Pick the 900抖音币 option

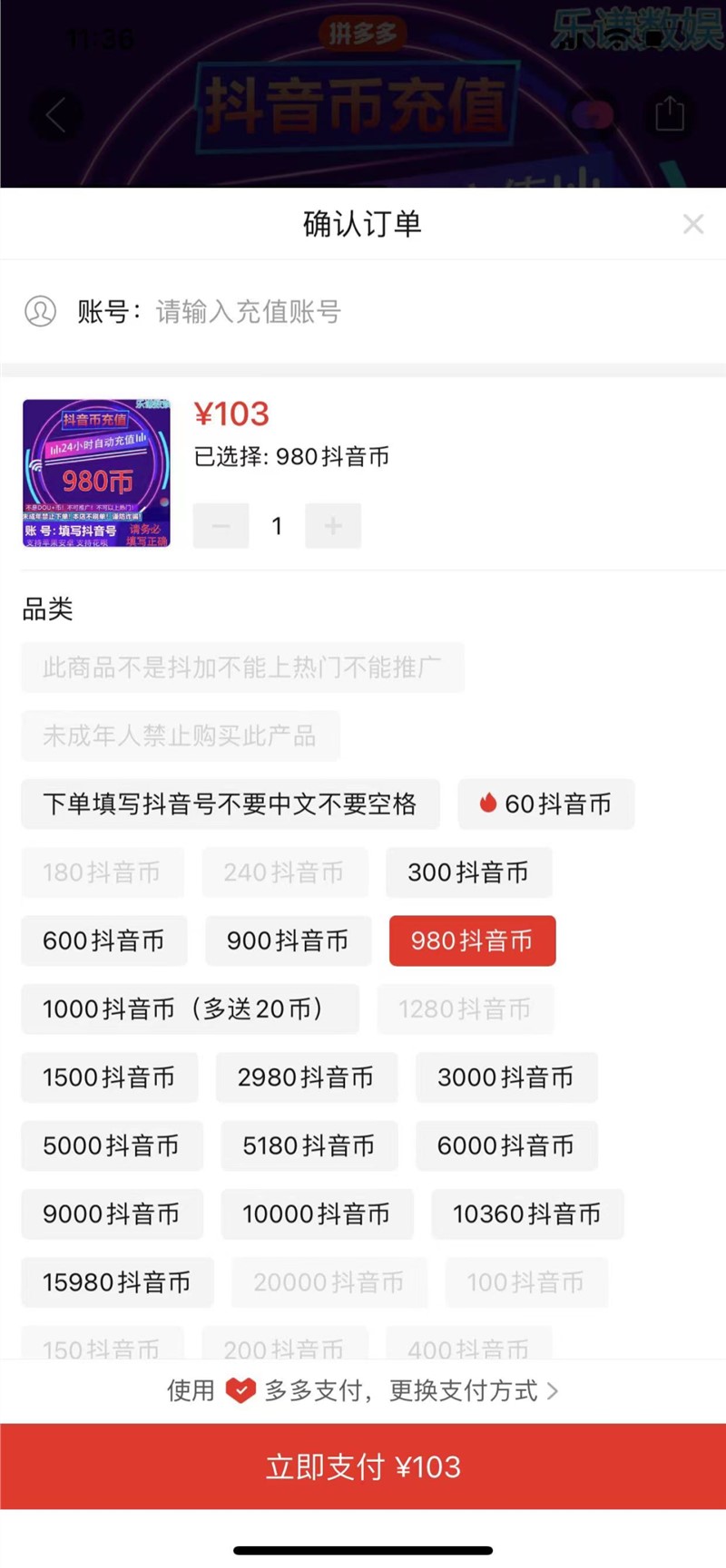288,940
